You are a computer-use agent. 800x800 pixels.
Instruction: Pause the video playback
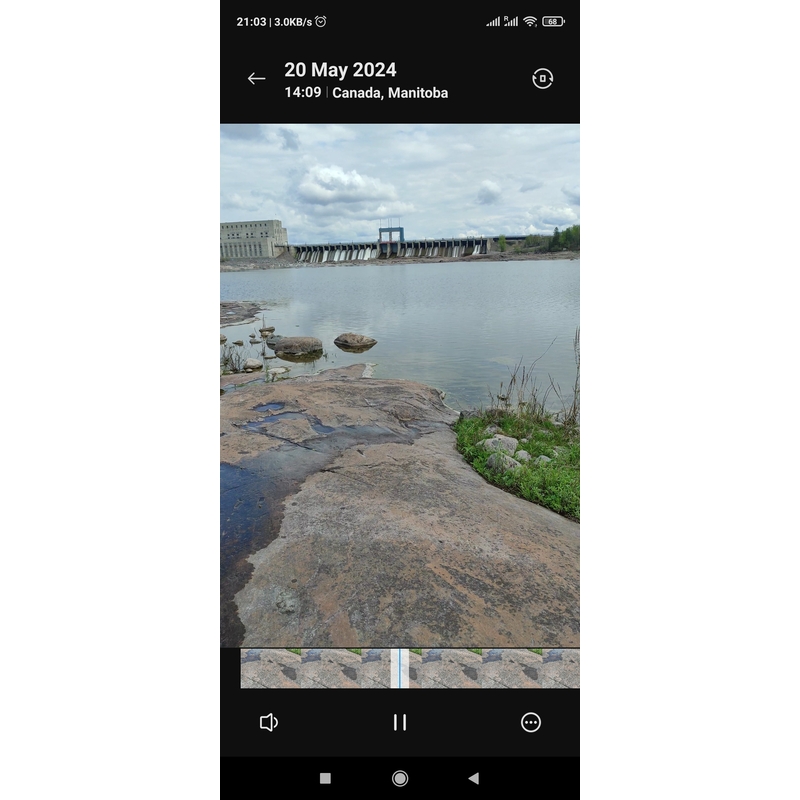point(400,722)
